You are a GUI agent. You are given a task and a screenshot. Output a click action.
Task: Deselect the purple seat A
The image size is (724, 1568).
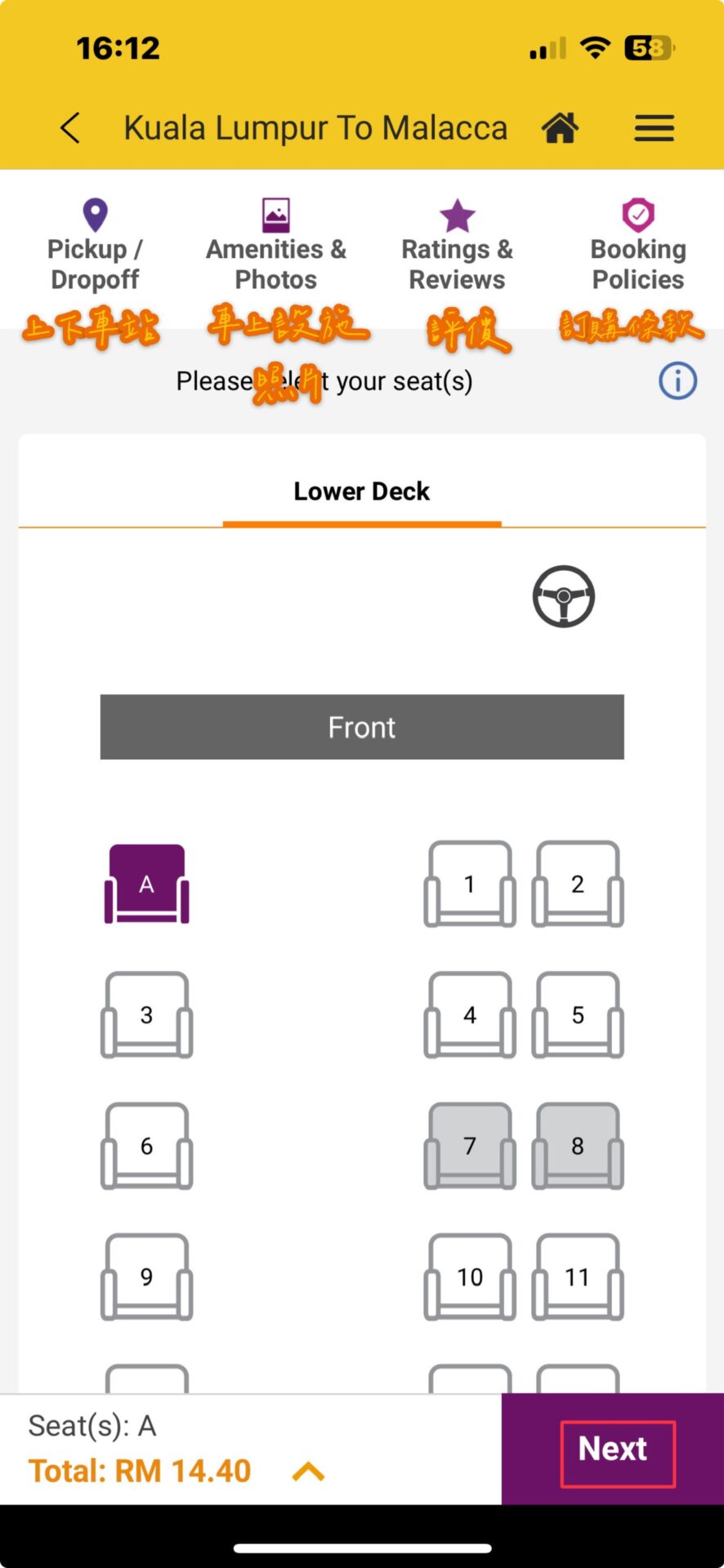(x=146, y=884)
